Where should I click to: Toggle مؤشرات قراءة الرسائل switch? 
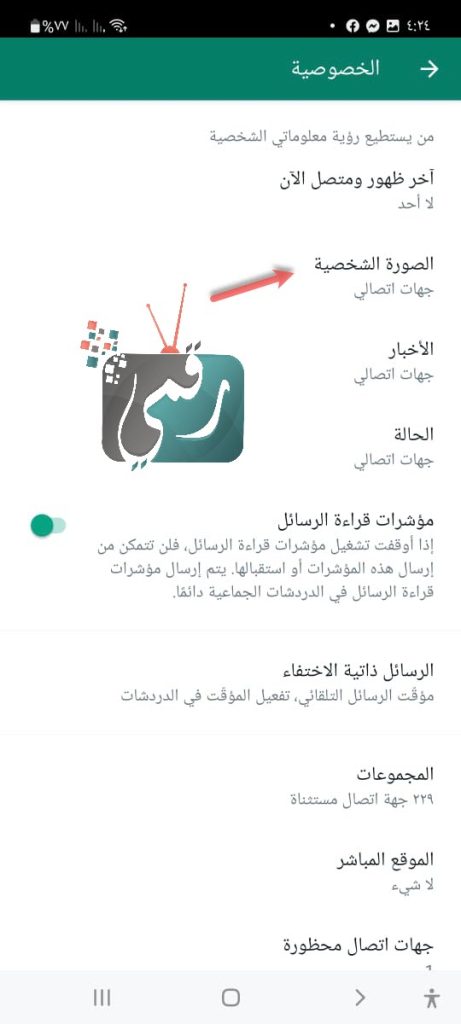pyautogui.click(x=48, y=525)
